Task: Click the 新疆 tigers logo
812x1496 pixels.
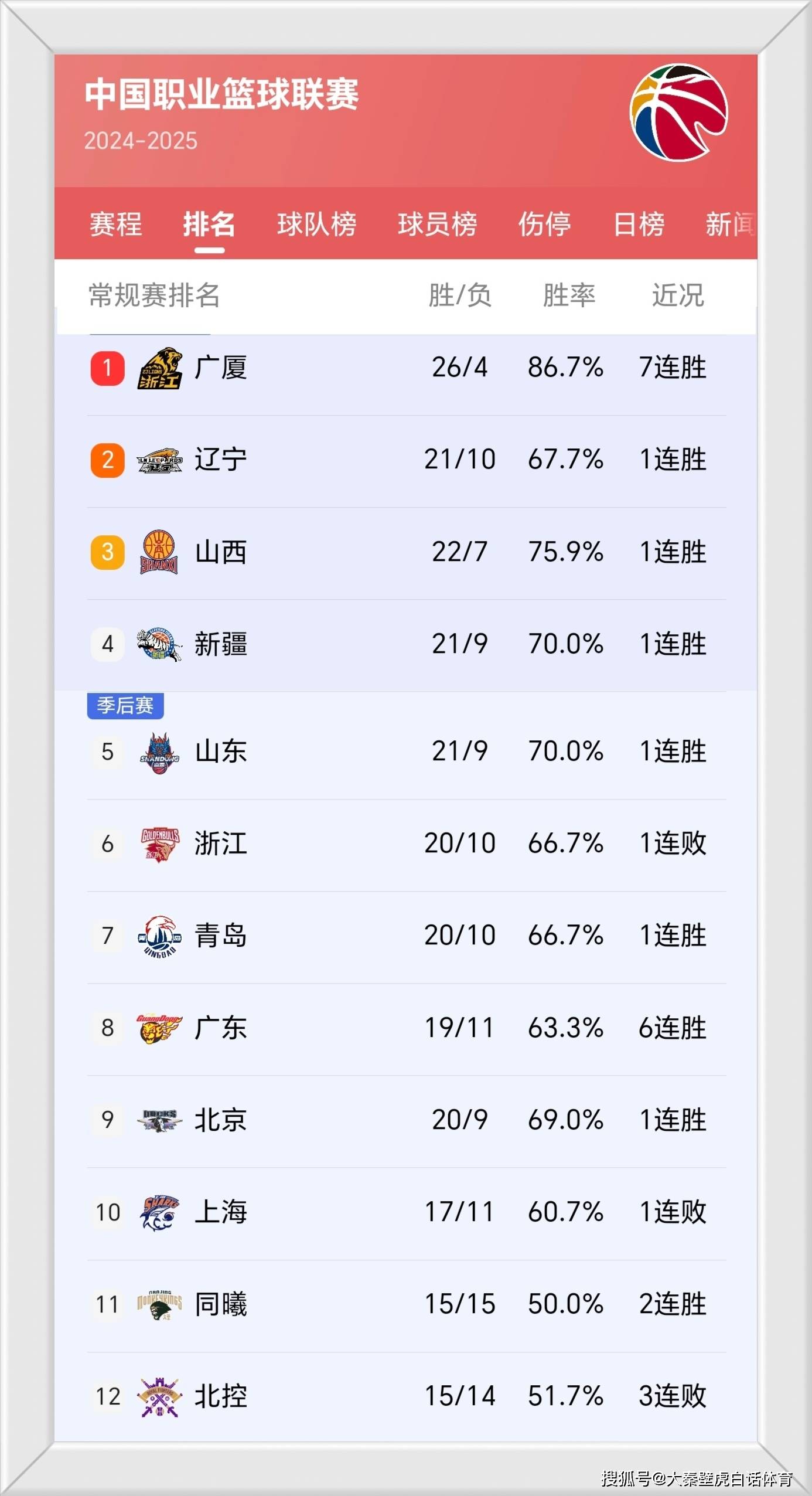Action: pyautogui.click(x=158, y=644)
